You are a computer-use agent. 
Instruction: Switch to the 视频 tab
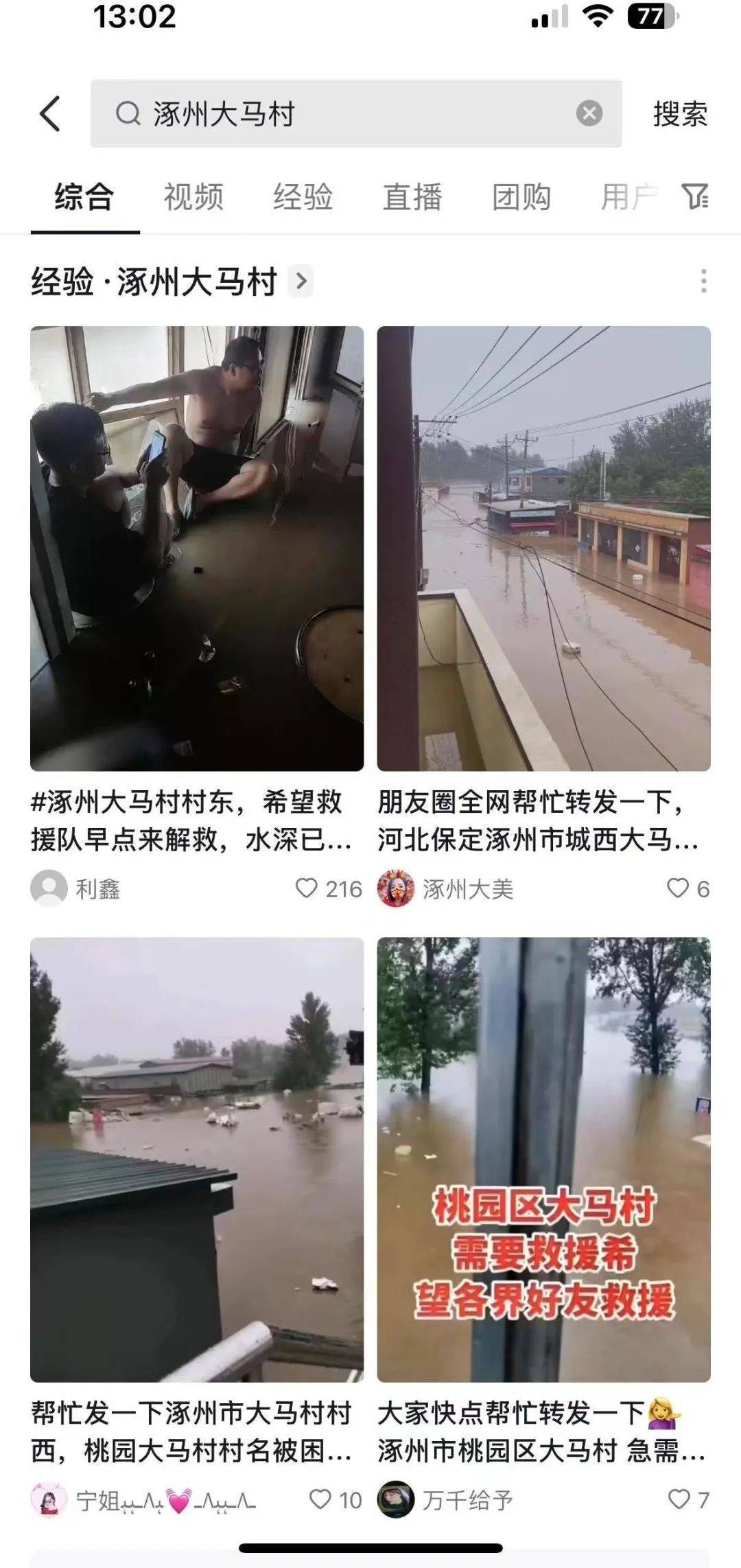pos(193,197)
